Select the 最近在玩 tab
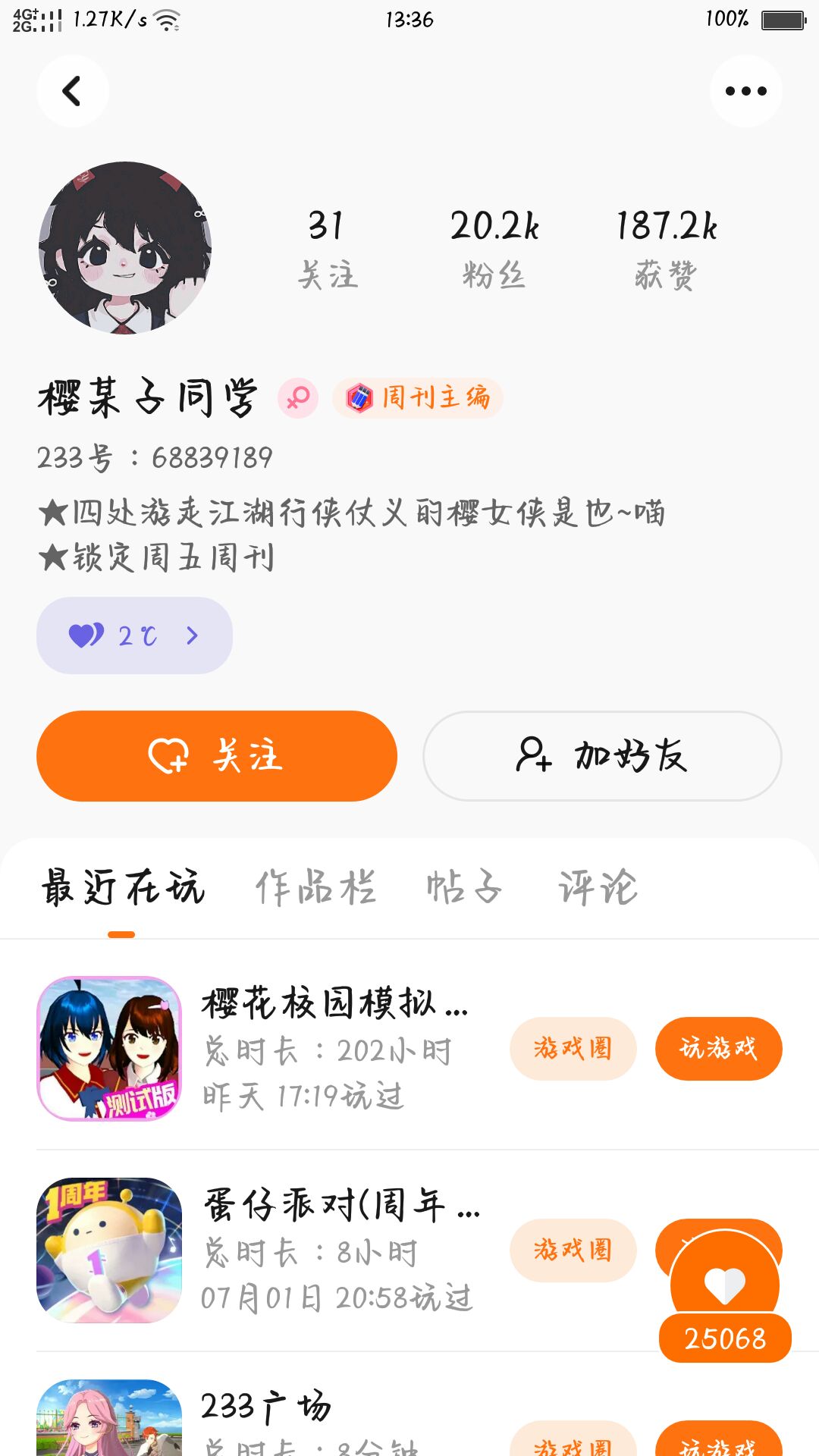The width and height of the screenshot is (819, 1456). point(123,887)
